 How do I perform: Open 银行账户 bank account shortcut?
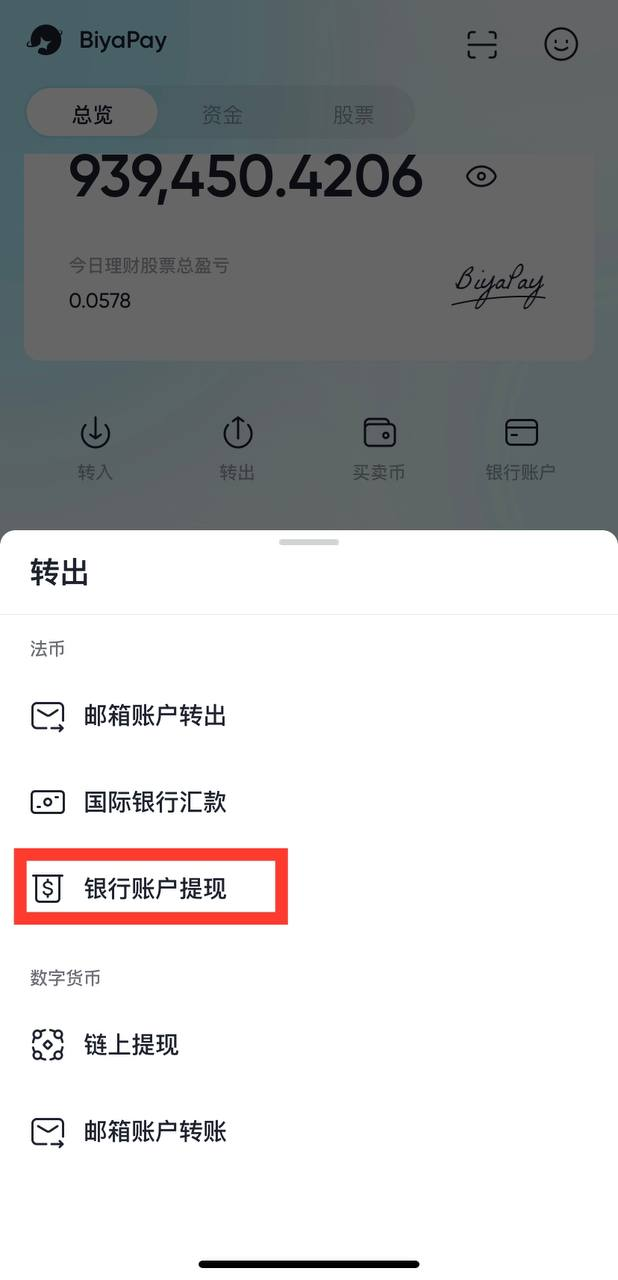(x=521, y=448)
